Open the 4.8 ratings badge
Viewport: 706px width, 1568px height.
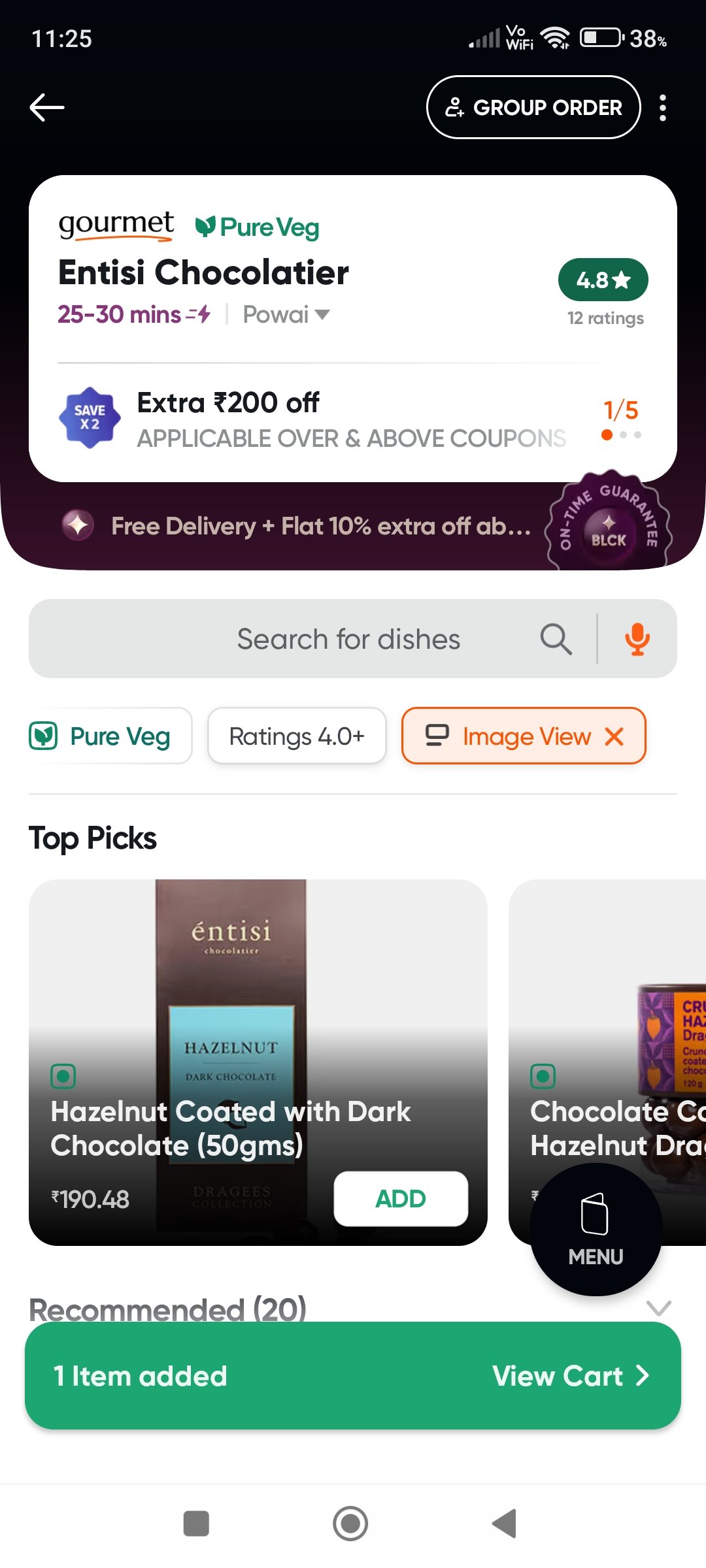pyautogui.click(x=603, y=280)
